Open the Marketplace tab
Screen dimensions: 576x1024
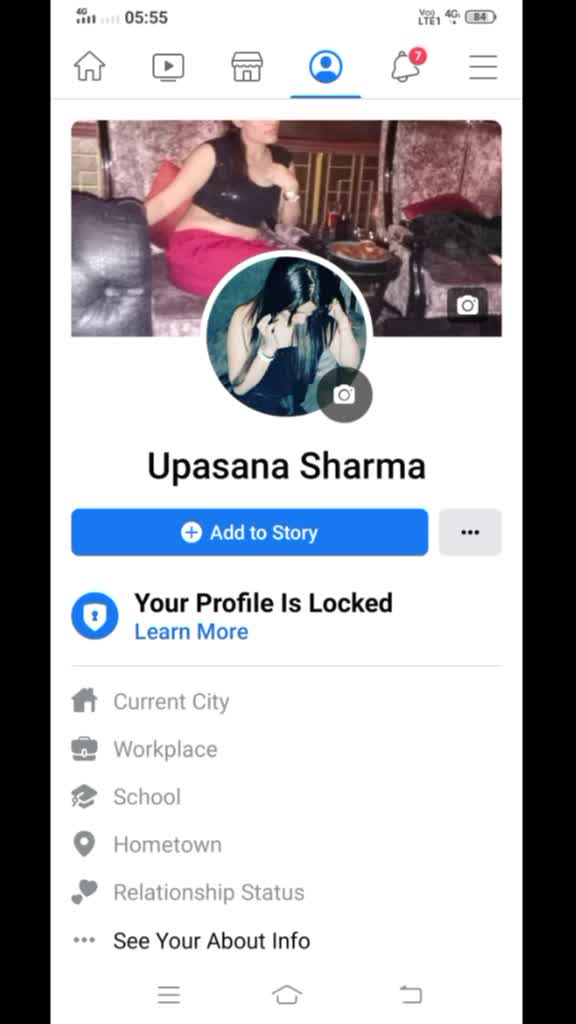(247, 67)
